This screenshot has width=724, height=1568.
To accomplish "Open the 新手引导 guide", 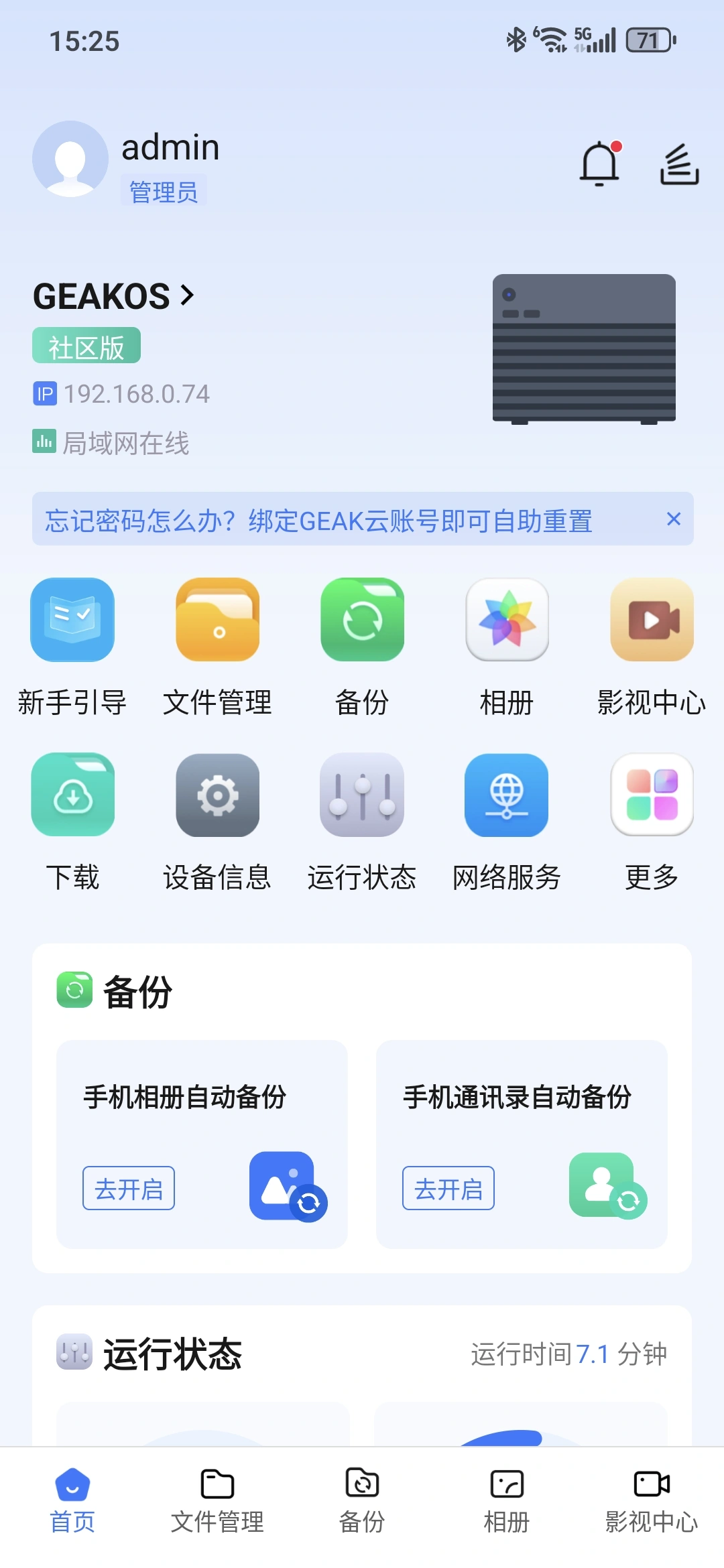I will (72, 620).
